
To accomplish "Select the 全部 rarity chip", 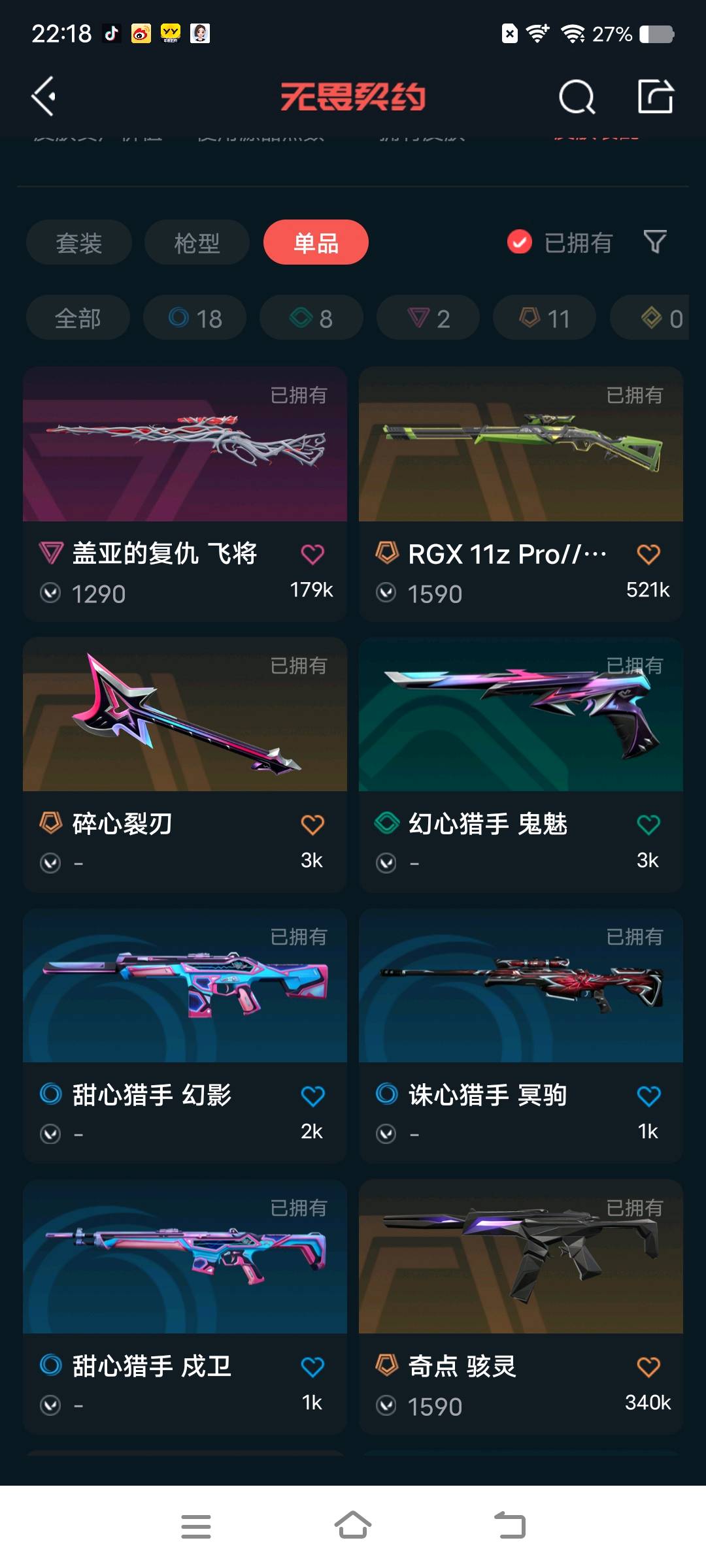I will tap(78, 318).
